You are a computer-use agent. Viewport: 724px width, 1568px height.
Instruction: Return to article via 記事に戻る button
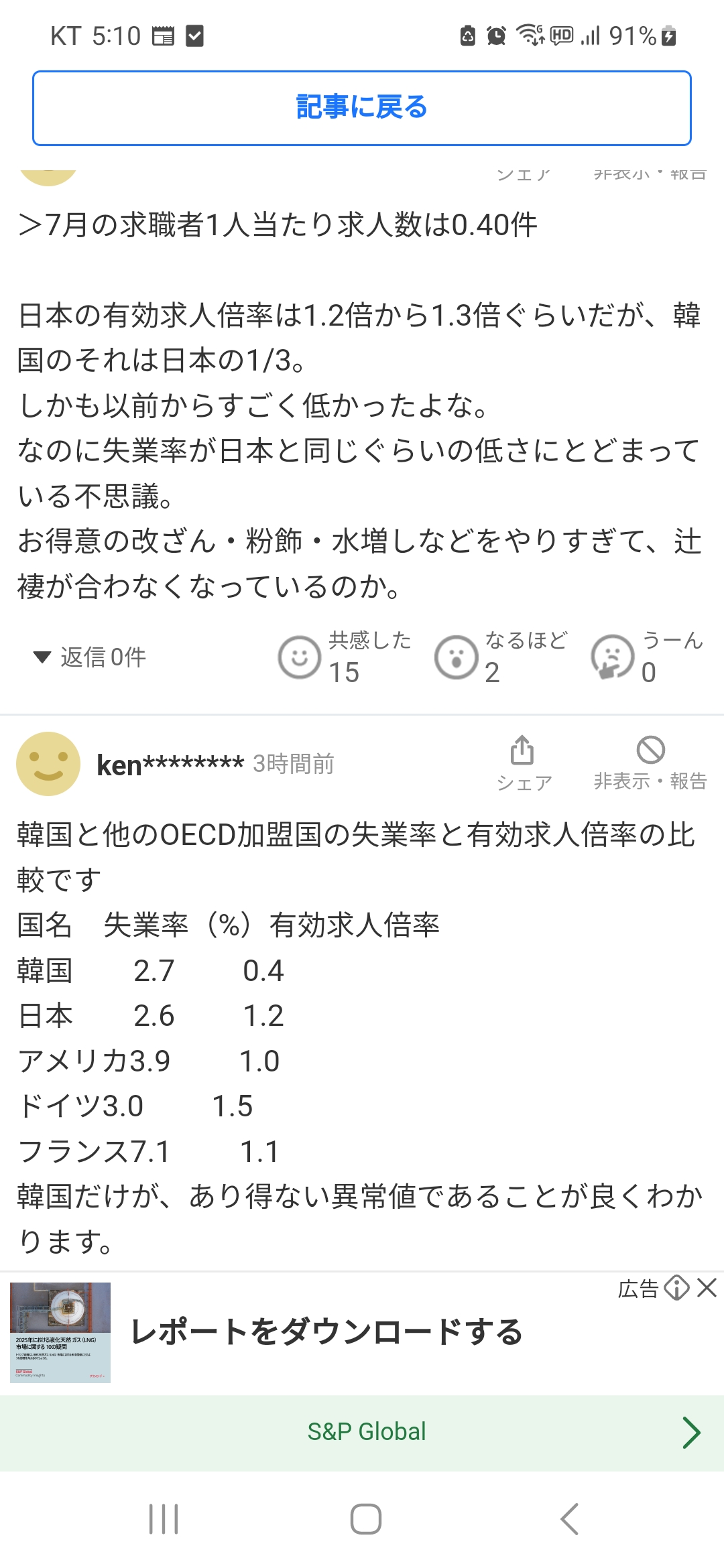pos(362,108)
